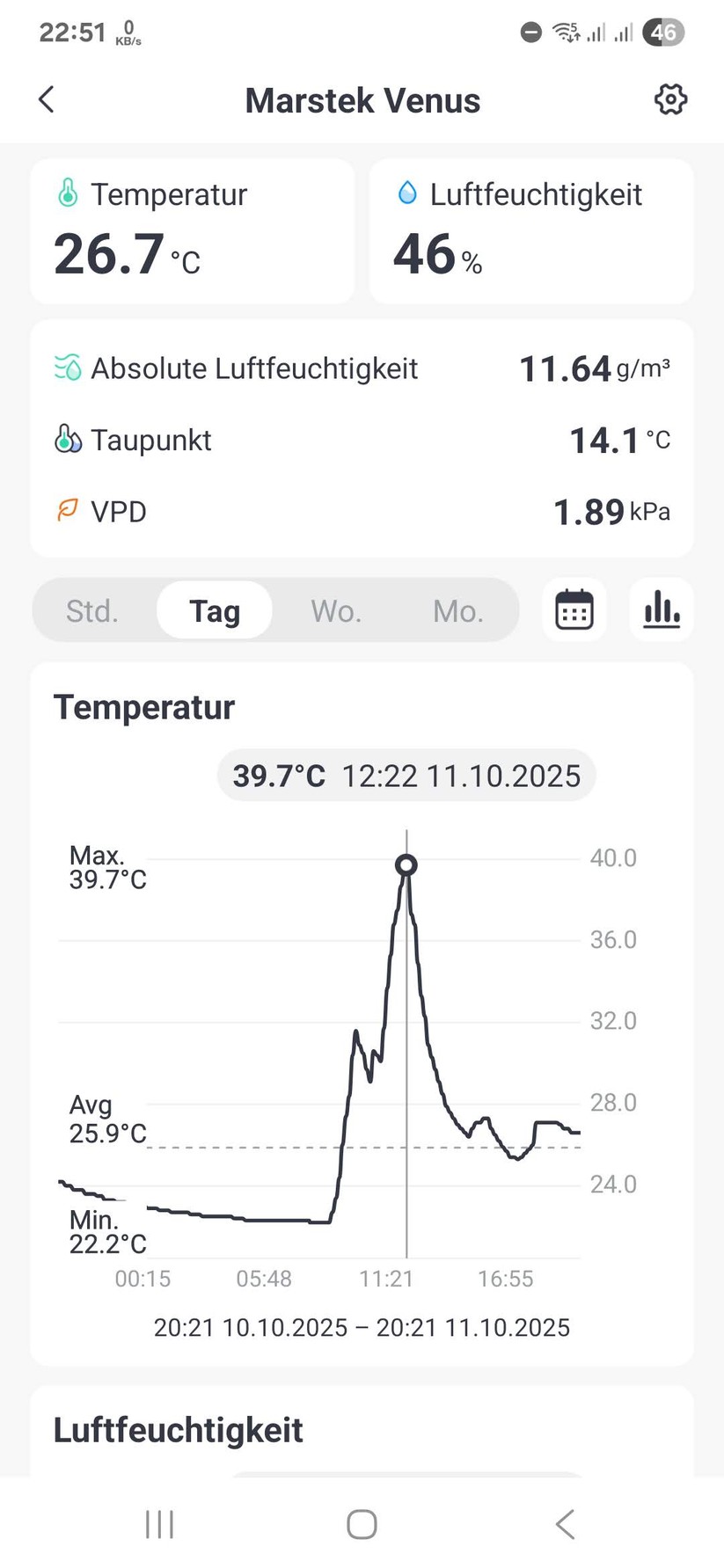
Task: Select the Tag tab
Action: (x=214, y=609)
